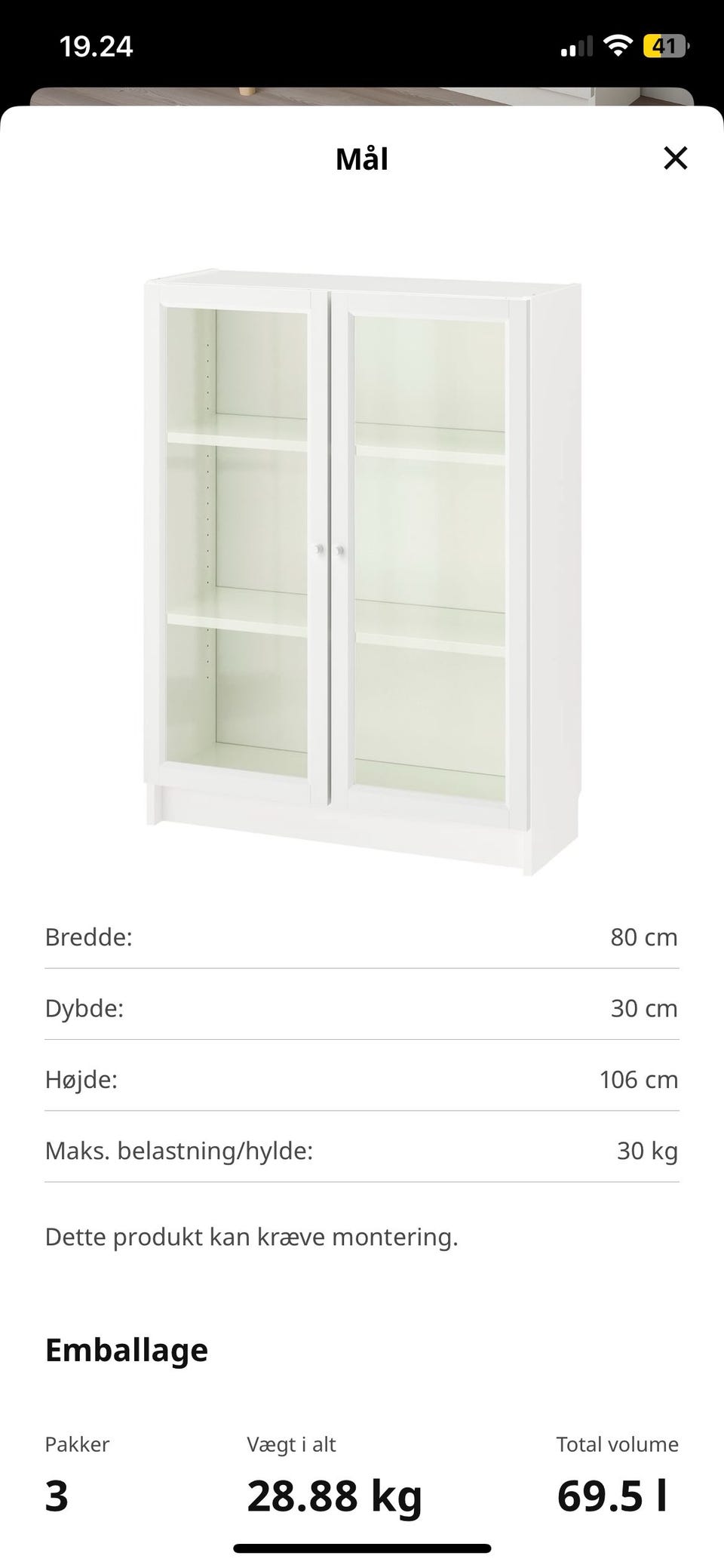Tap the Emballage section heading
The image size is (724, 1568).
pos(127,1350)
